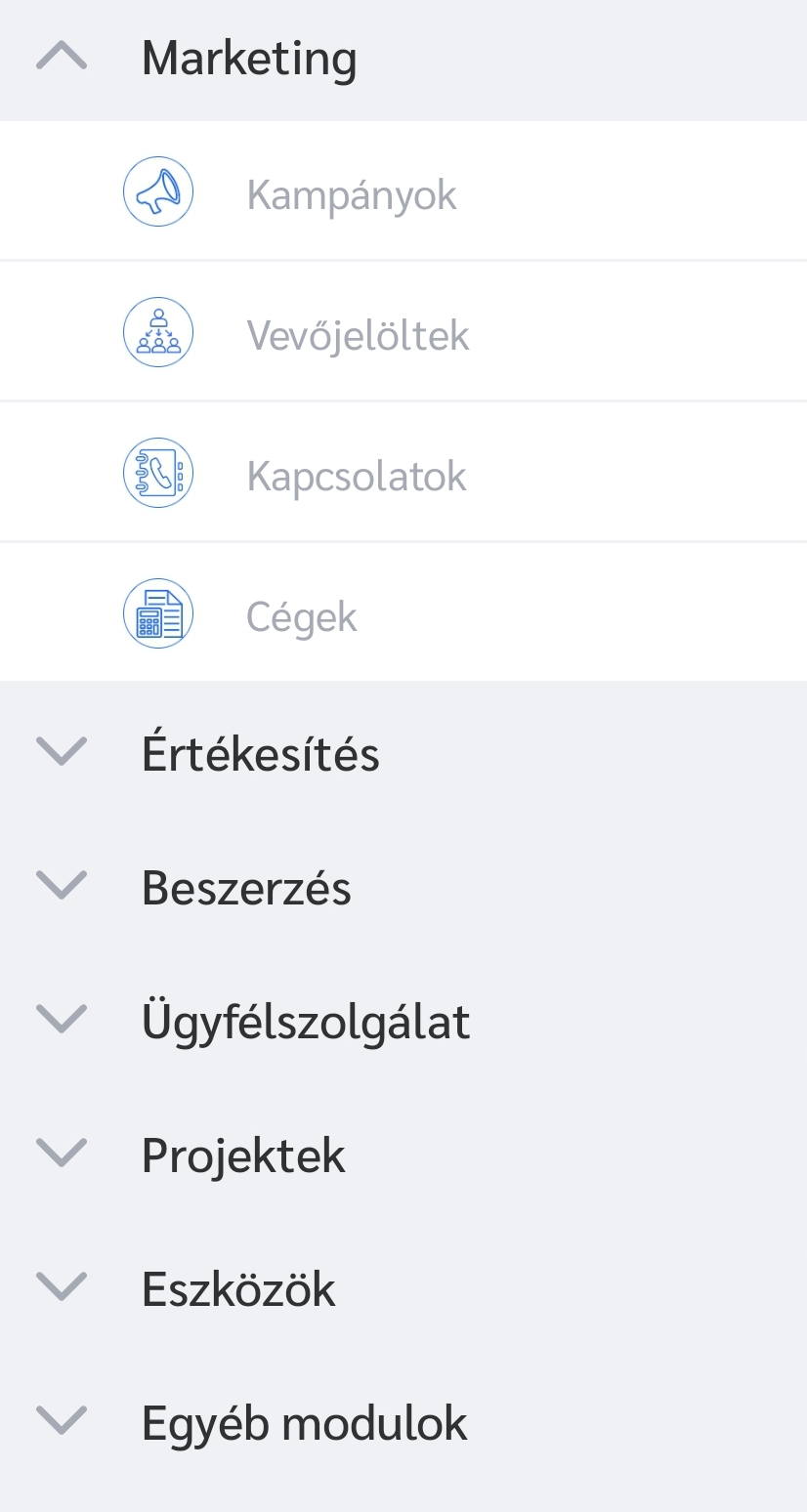The width and height of the screenshot is (807, 1512).
Task: Open the Vevőjelöltek item
Action: 403,332
